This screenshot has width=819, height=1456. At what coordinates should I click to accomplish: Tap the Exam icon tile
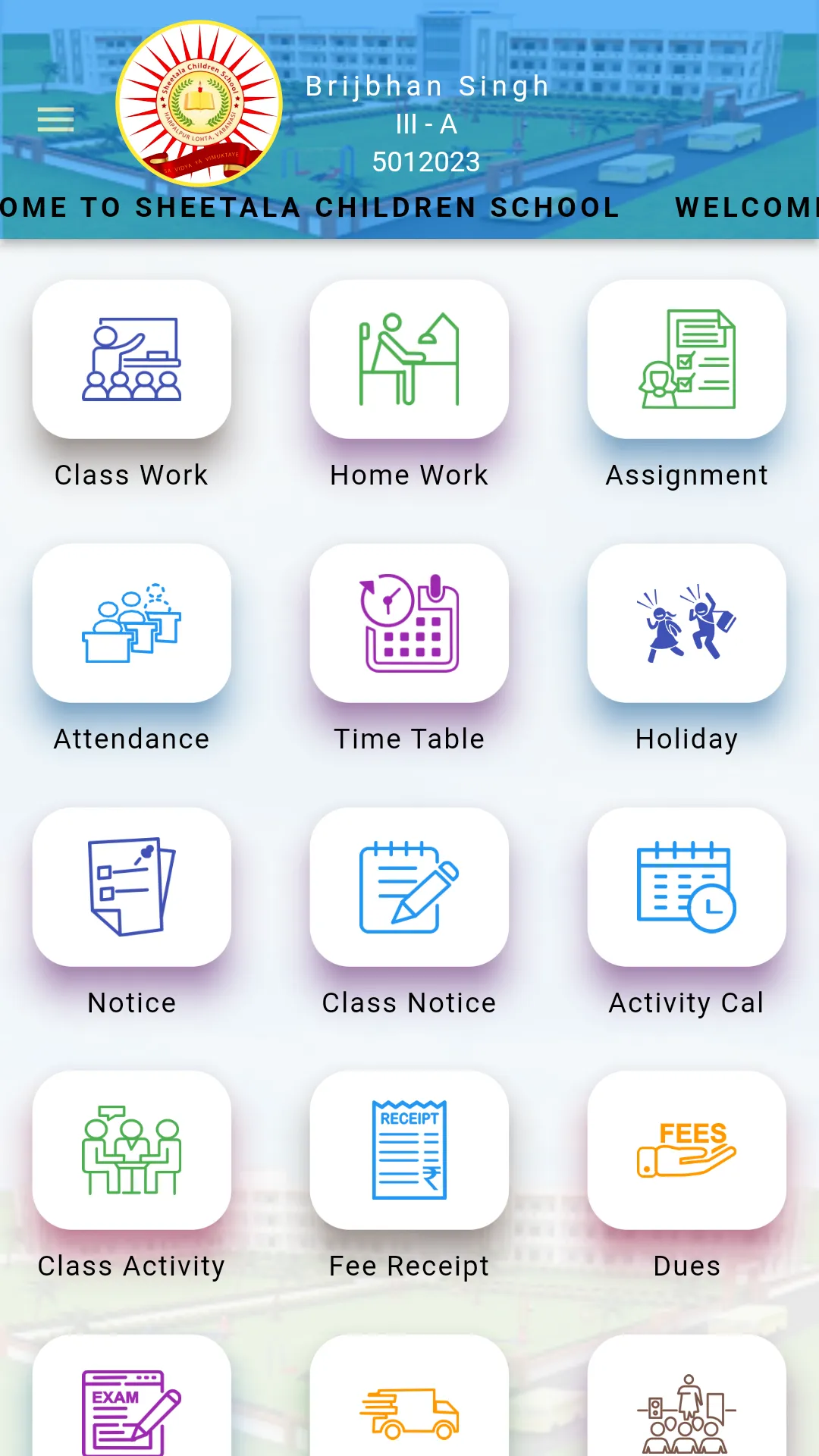point(132,1397)
